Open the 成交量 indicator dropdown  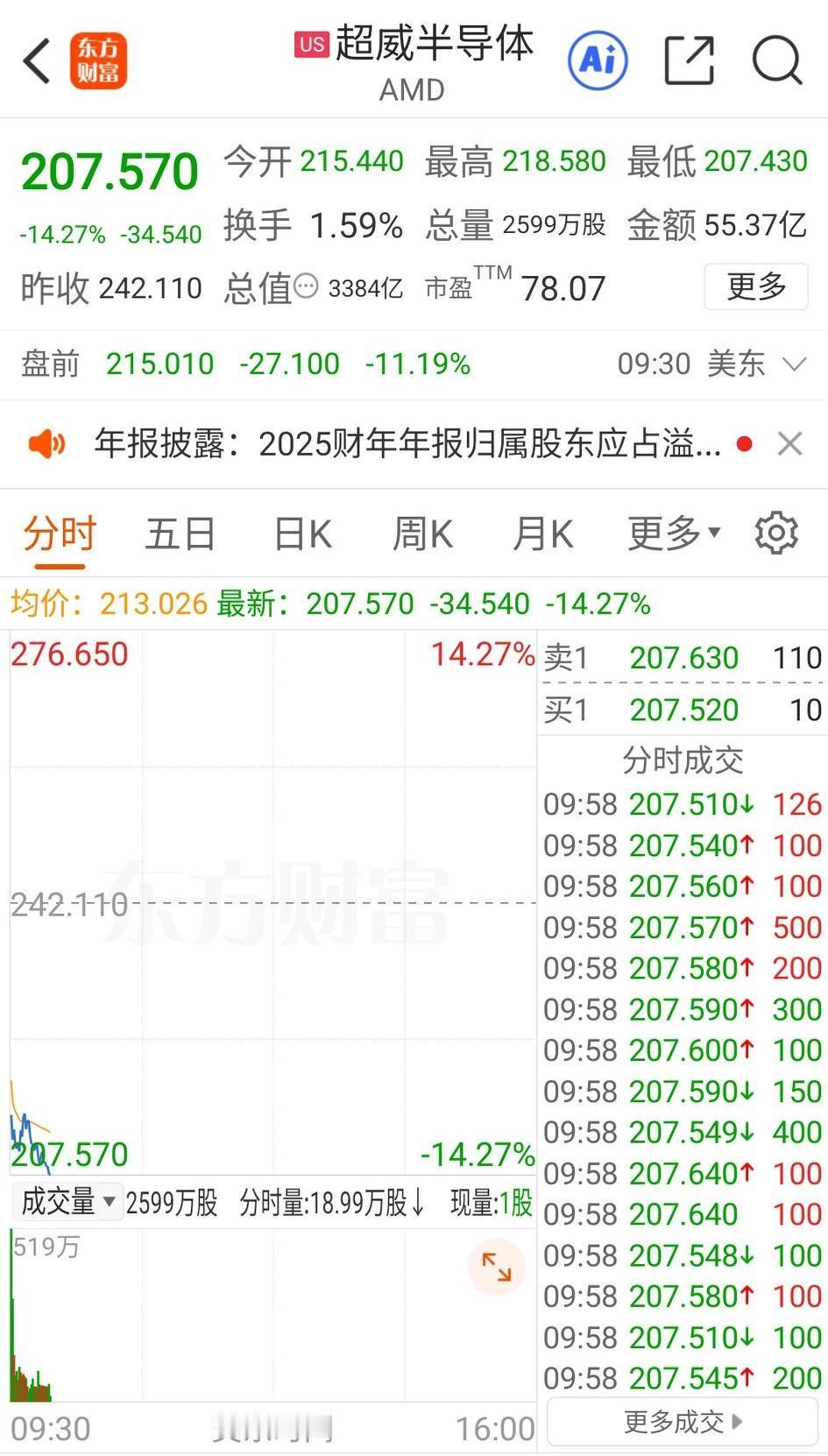coord(67,1202)
